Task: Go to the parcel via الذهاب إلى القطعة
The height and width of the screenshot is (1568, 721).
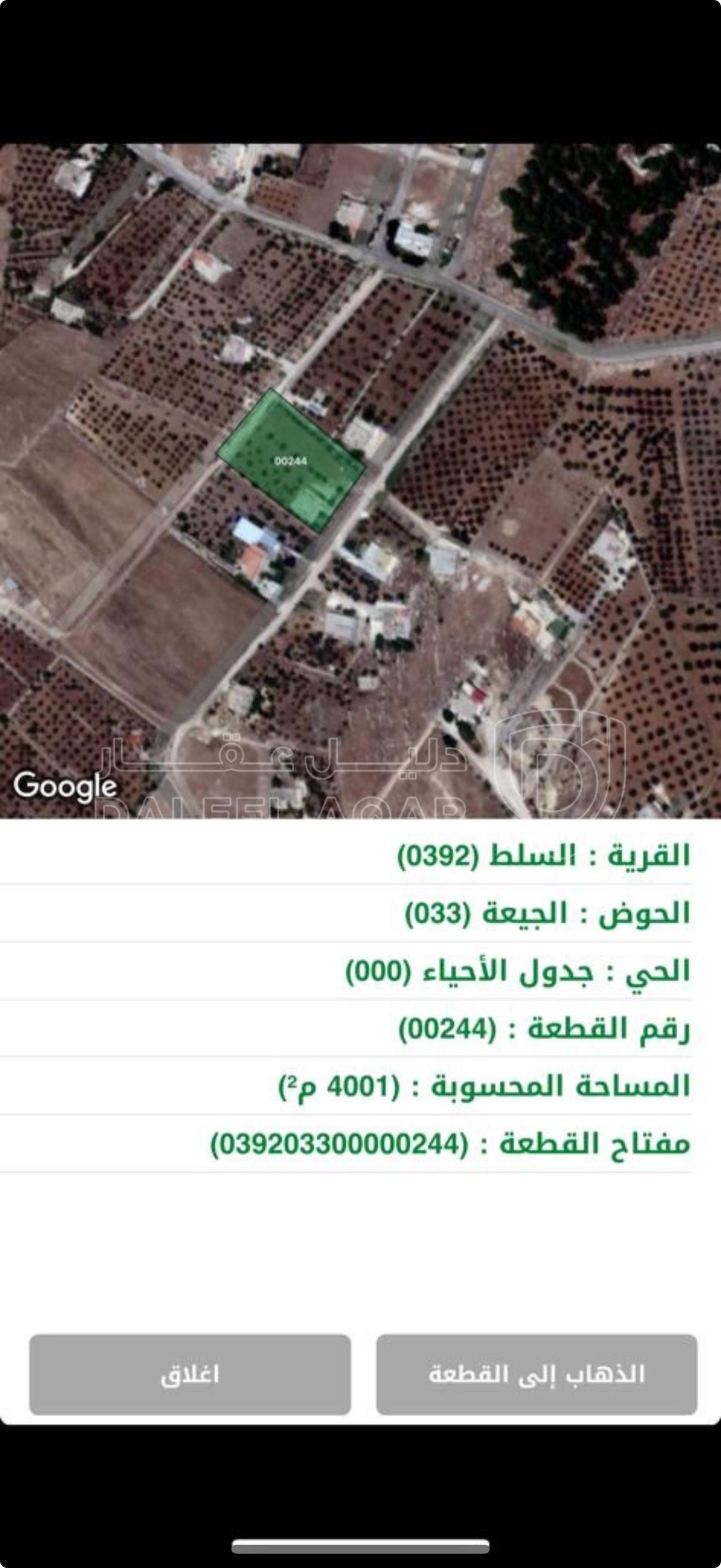Action: [x=536, y=1374]
